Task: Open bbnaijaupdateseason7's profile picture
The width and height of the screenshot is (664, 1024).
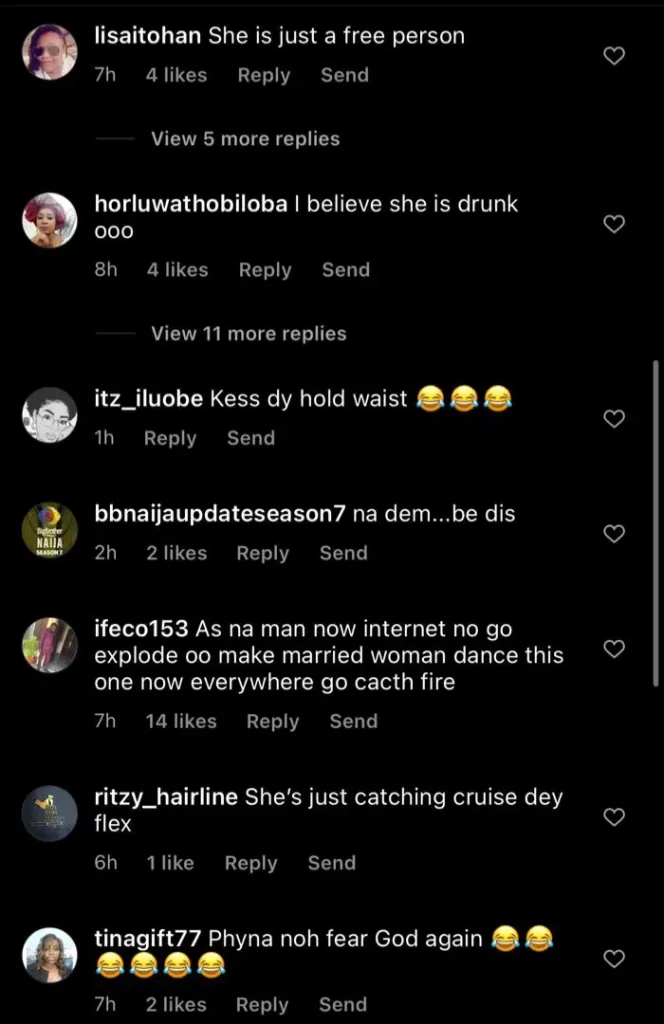Action: coord(50,533)
